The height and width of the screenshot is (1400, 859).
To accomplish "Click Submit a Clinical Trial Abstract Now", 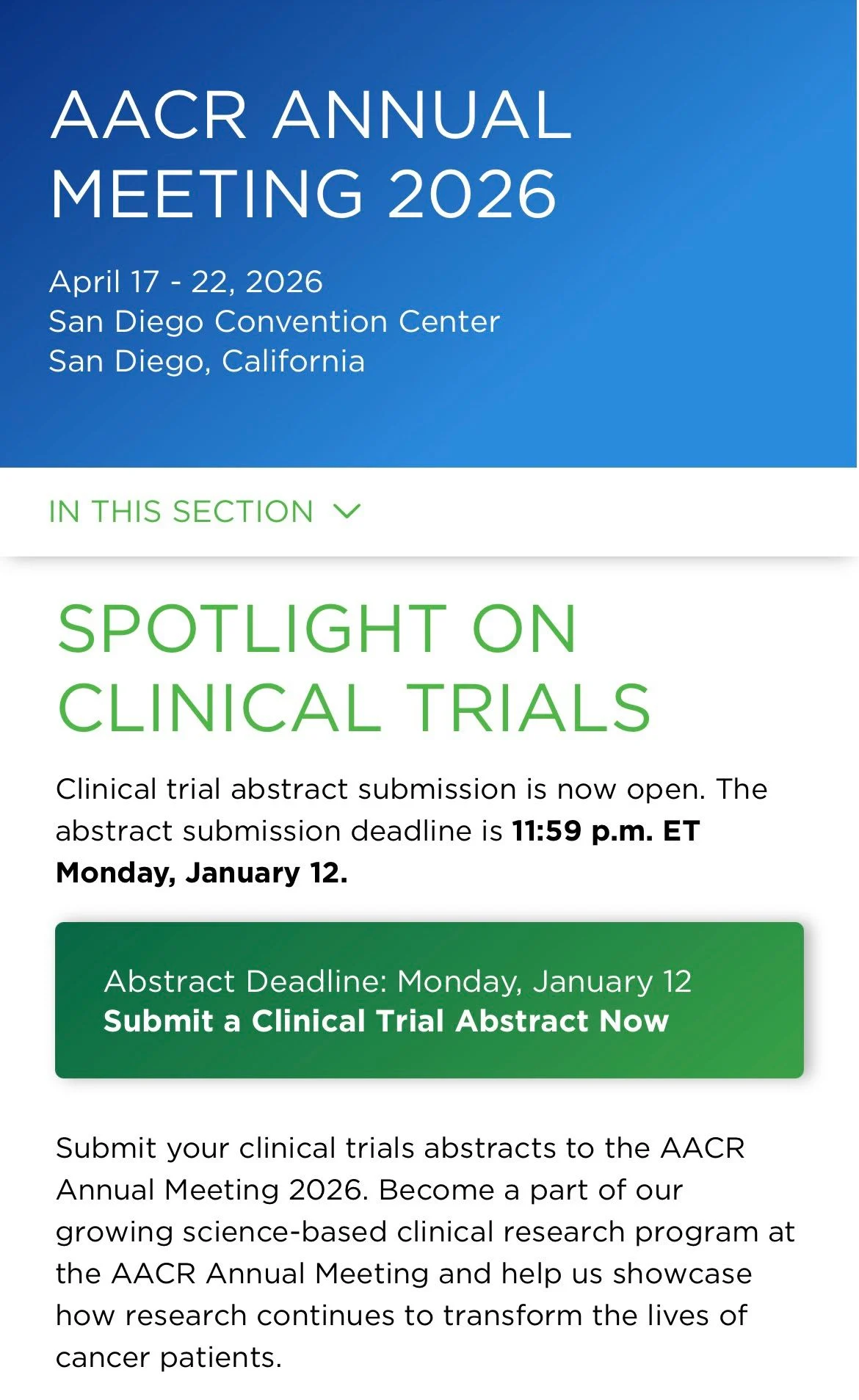I will click(388, 1020).
